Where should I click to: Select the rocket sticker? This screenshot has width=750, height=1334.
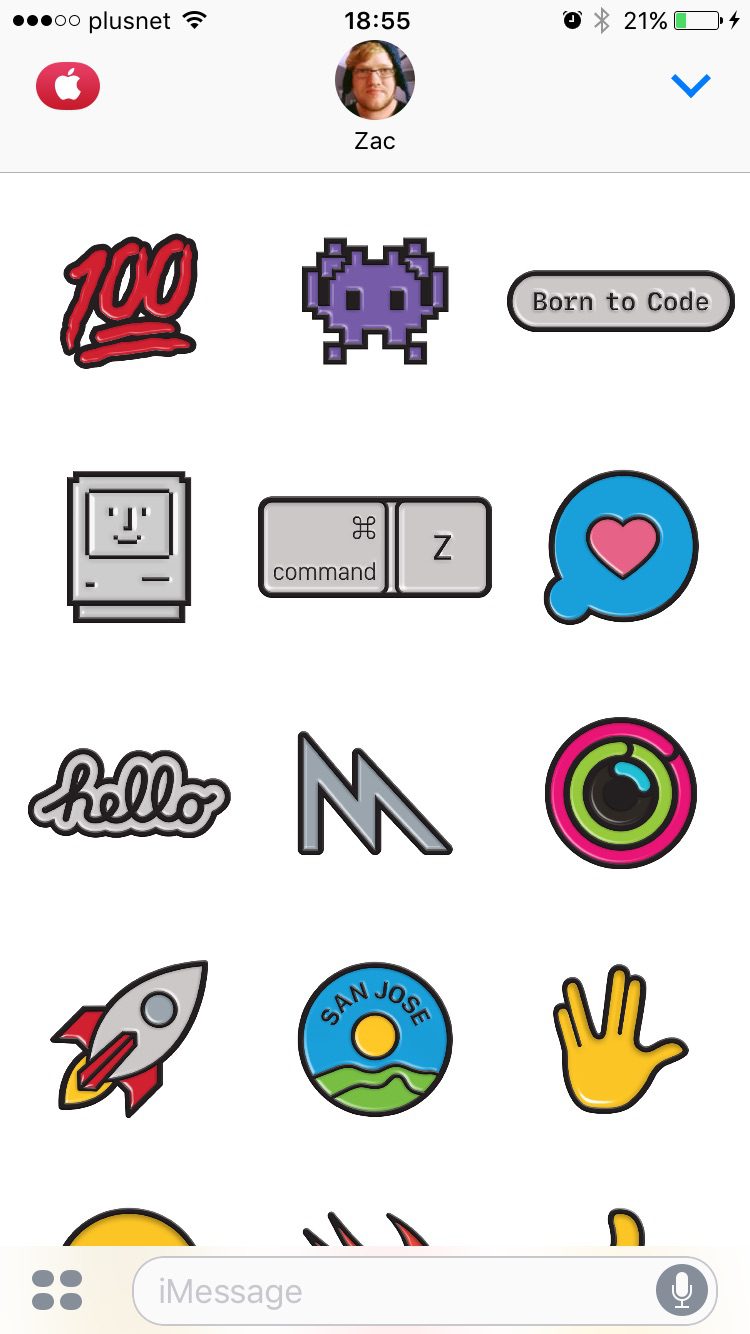pyautogui.click(x=129, y=1039)
